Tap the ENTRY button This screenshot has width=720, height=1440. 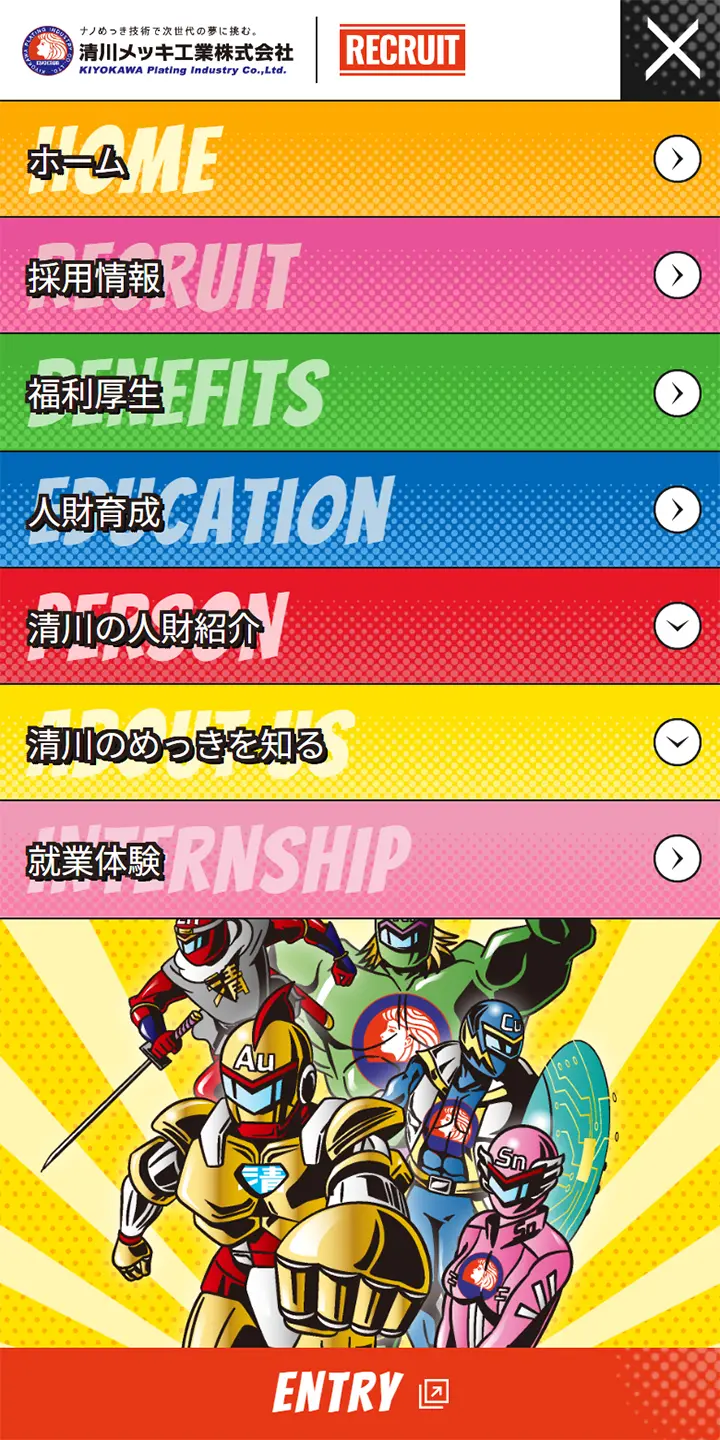pos(360,1393)
